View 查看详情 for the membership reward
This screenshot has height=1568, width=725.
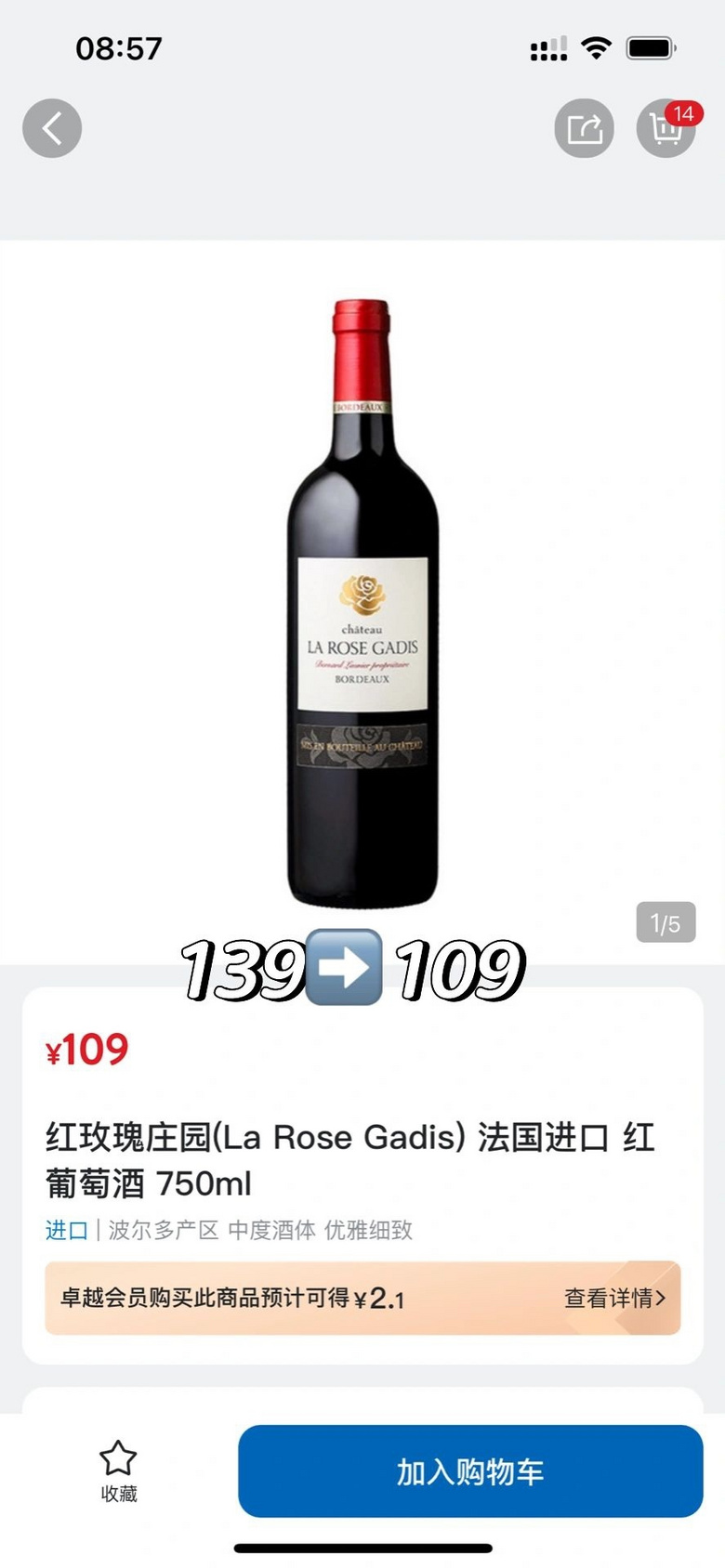[614, 1298]
